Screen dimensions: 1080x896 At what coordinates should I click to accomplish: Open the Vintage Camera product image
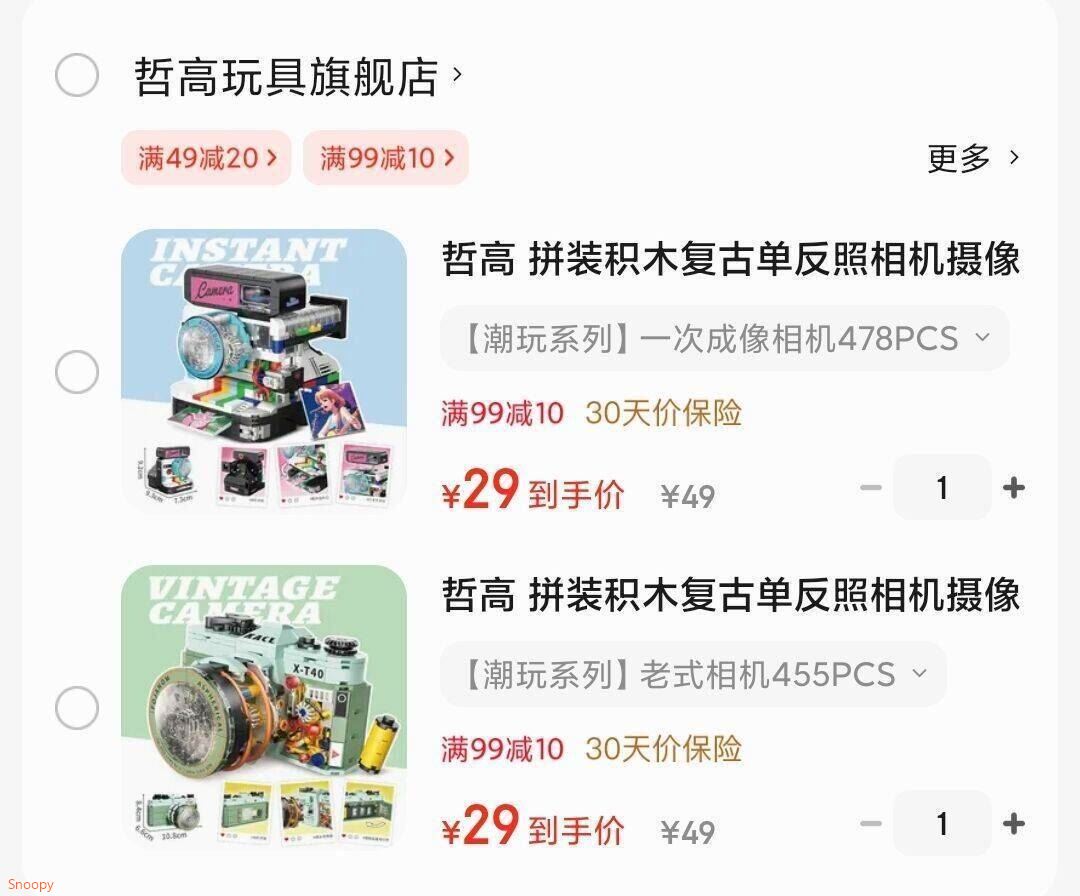(264, 707)
